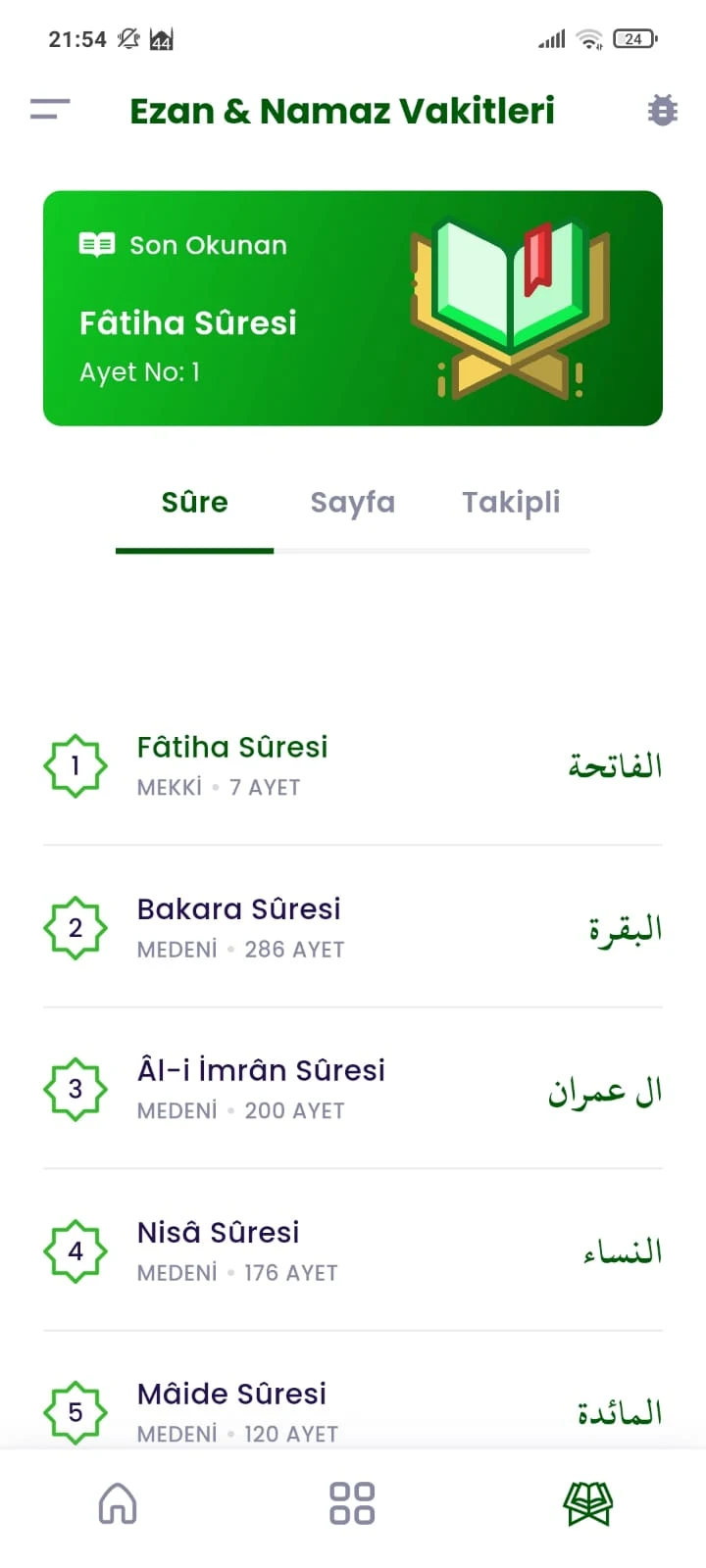Switch to the Takipli tab
This screenshot has width=706, height=1568.
(511, 503)
